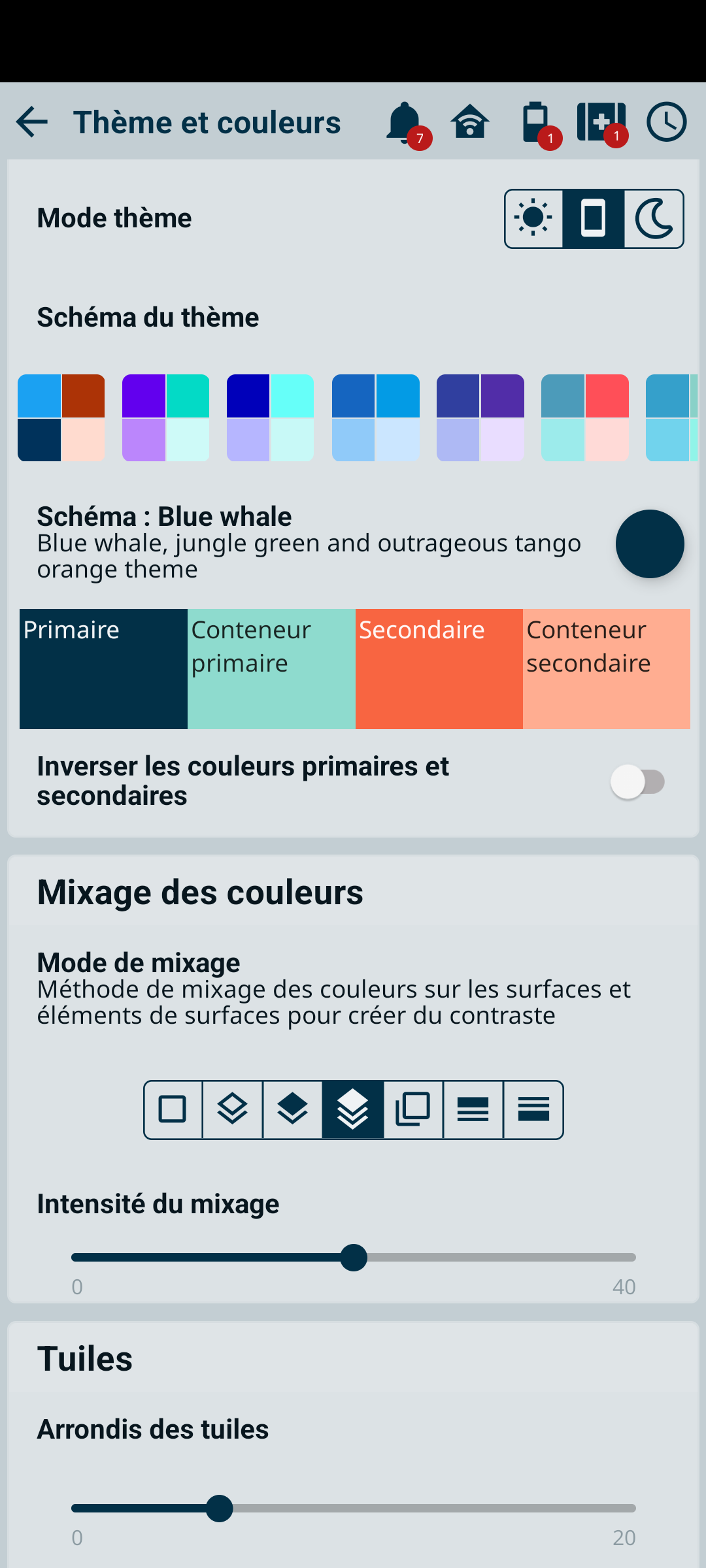The height and width of the screenshot is (1568, 706).
Task: Choose the purple and turquoise theme scheme
Action: click(x=165, y=417)
